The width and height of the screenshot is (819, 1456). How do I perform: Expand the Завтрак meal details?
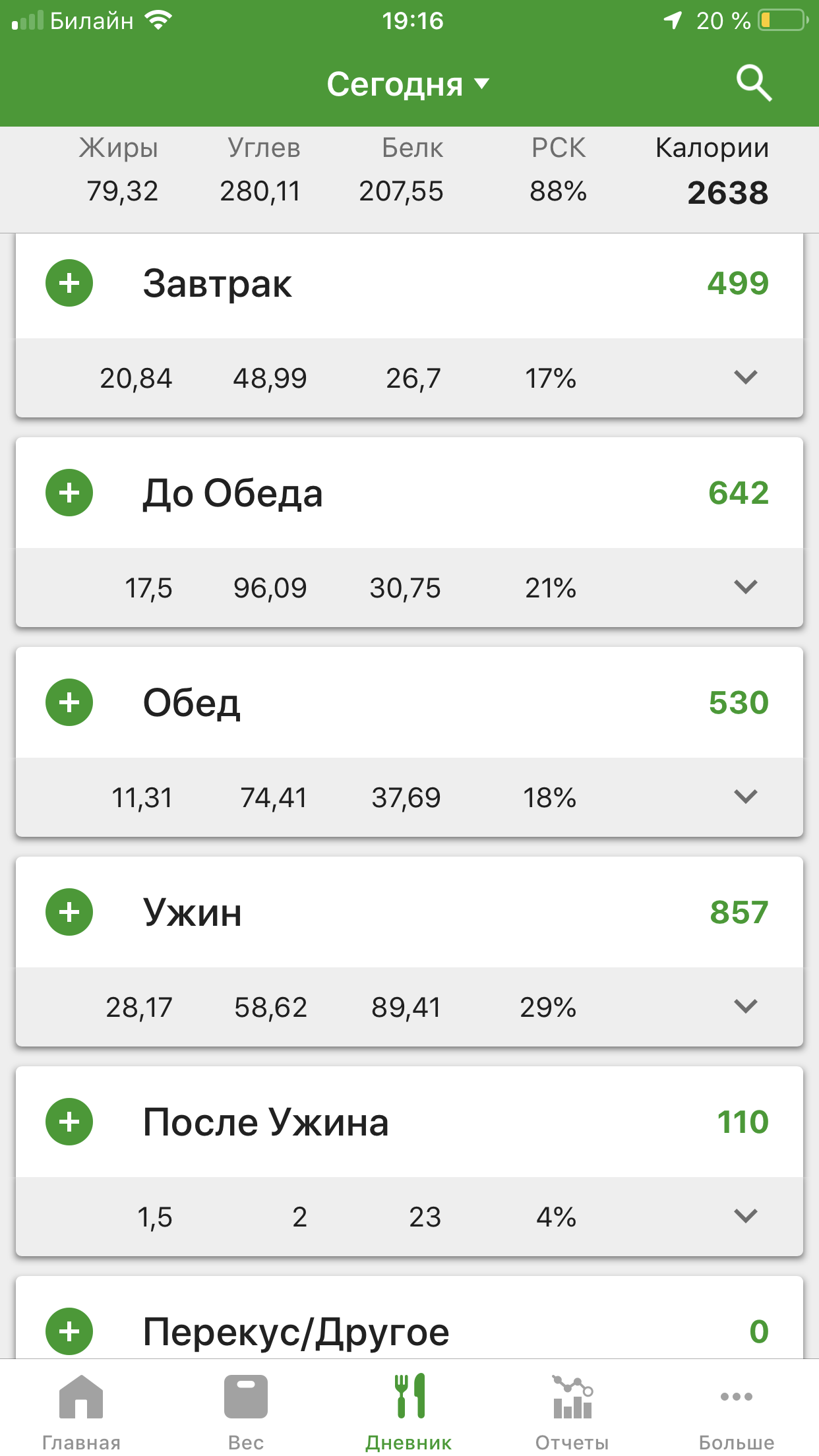coord(745,378)
